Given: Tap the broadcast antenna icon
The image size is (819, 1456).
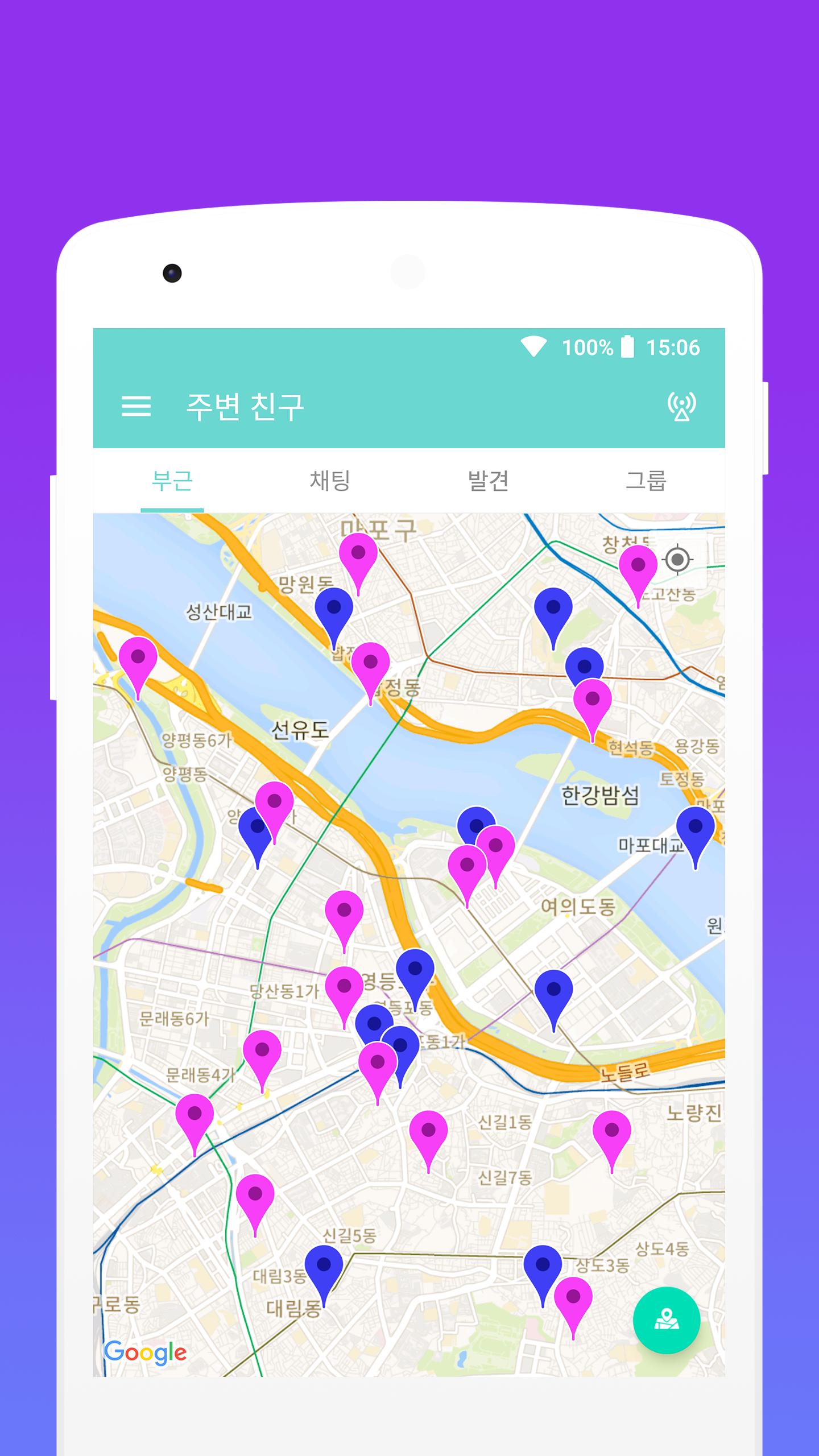Looking at the screenshot, I should click(x=681, y=406).
